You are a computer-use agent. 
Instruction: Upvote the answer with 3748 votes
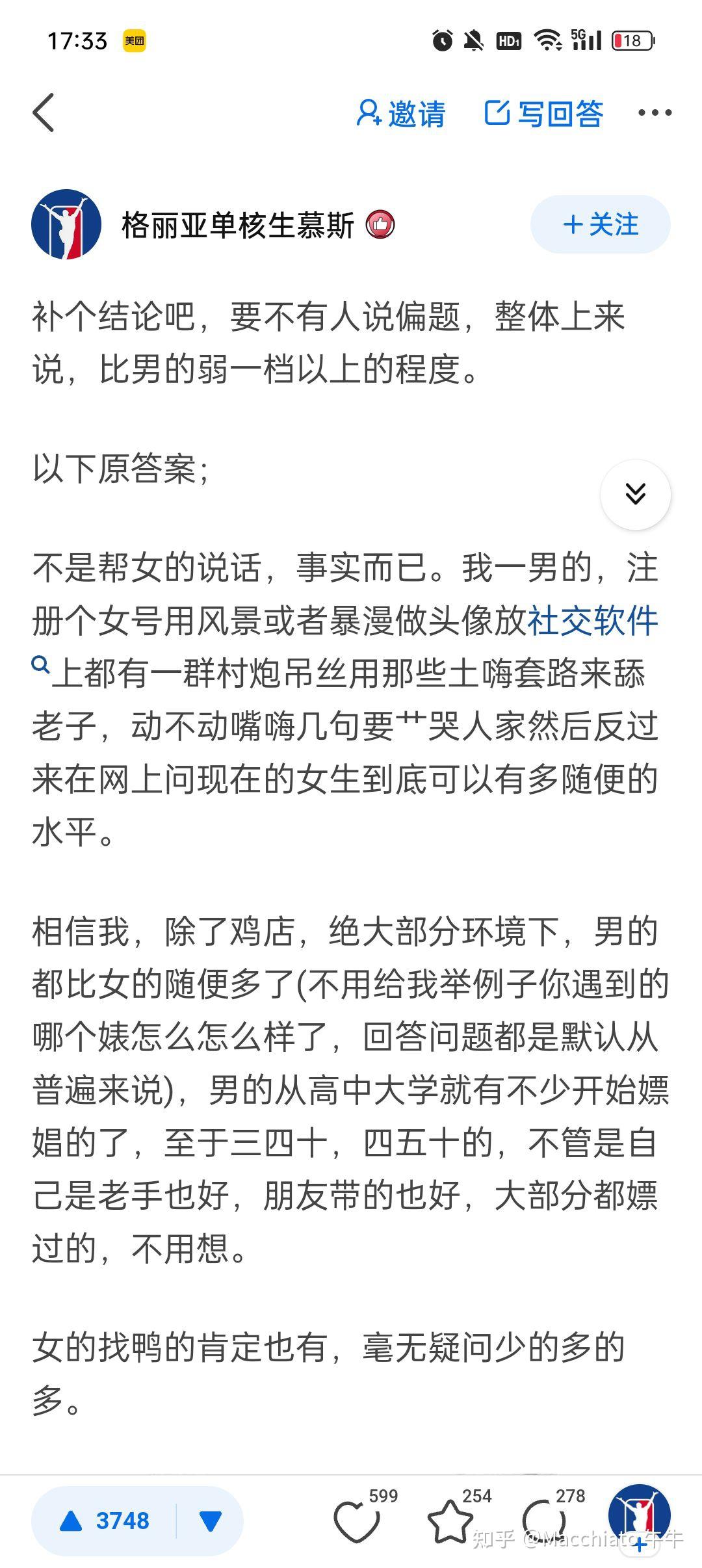click(x=105, y=1521)
